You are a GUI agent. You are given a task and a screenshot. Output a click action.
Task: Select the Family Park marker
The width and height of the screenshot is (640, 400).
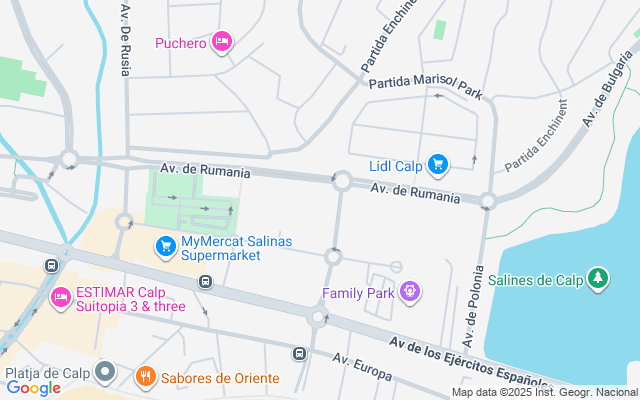[408, 292]
